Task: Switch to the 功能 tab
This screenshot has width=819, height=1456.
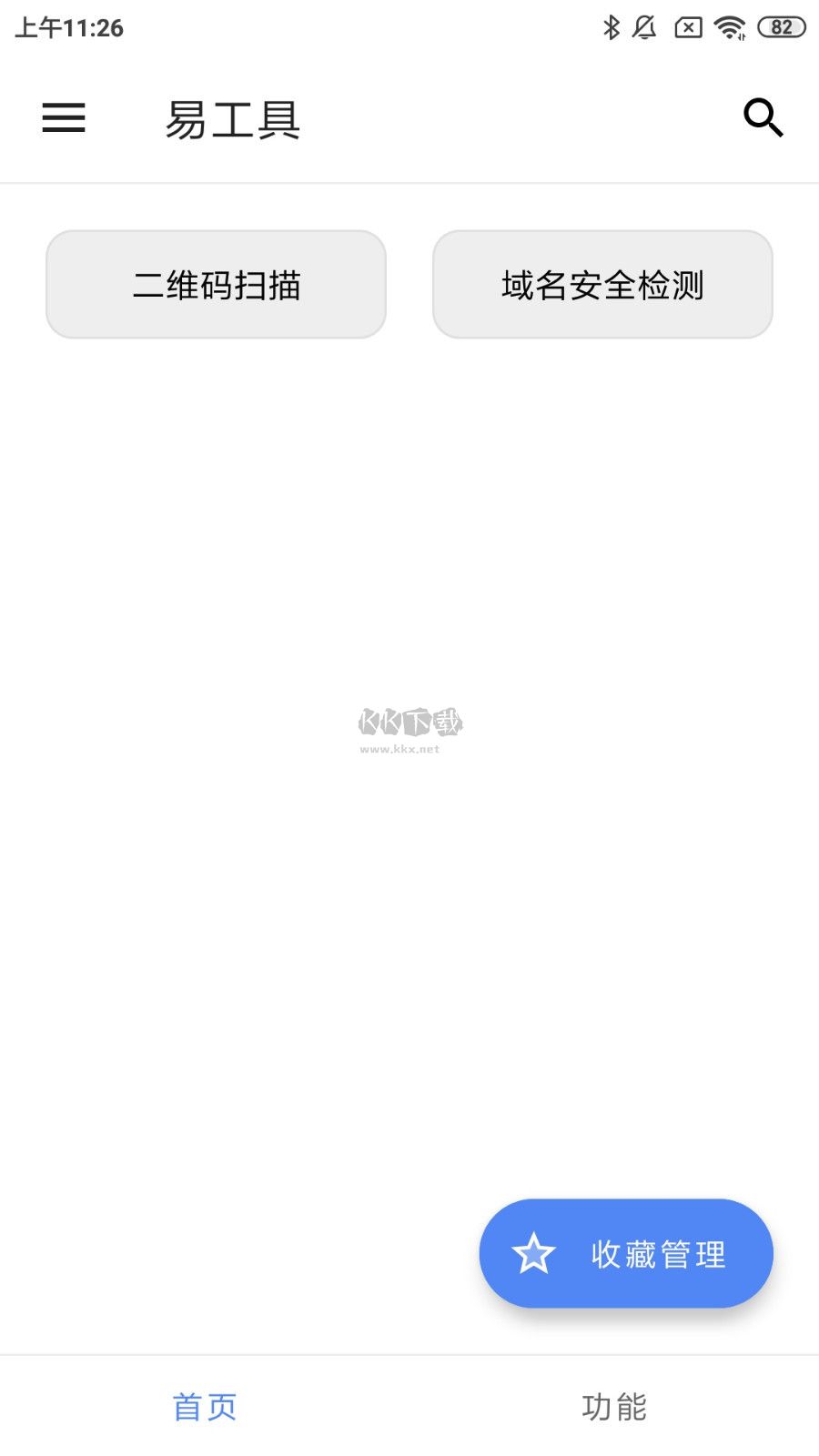Action: (614, 1407)
